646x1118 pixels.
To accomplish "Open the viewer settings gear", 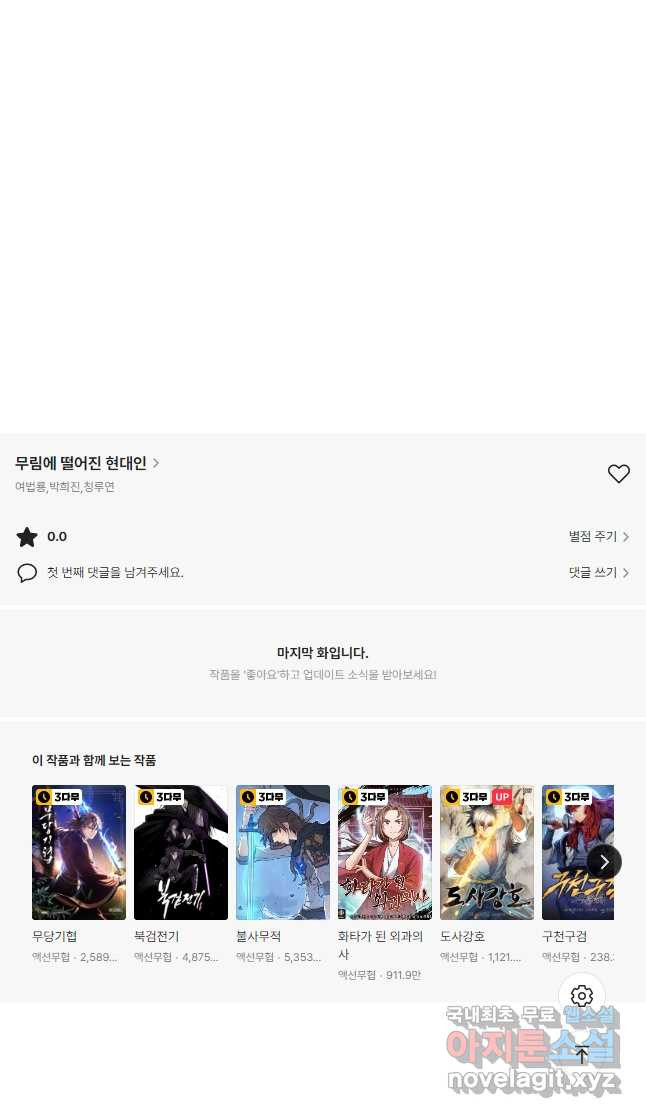I will coord(582,996).
